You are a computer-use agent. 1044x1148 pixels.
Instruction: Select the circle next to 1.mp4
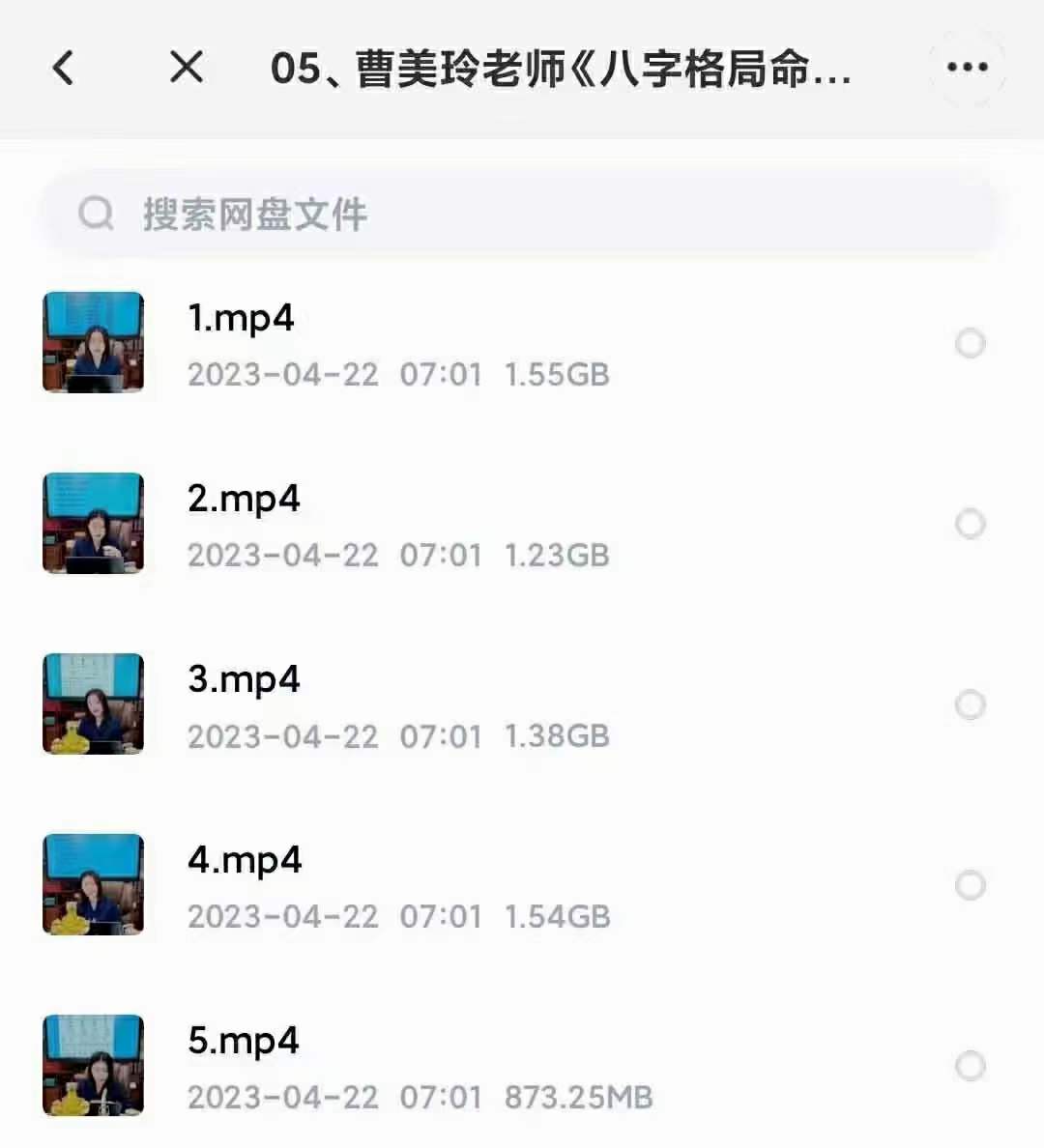970,343
